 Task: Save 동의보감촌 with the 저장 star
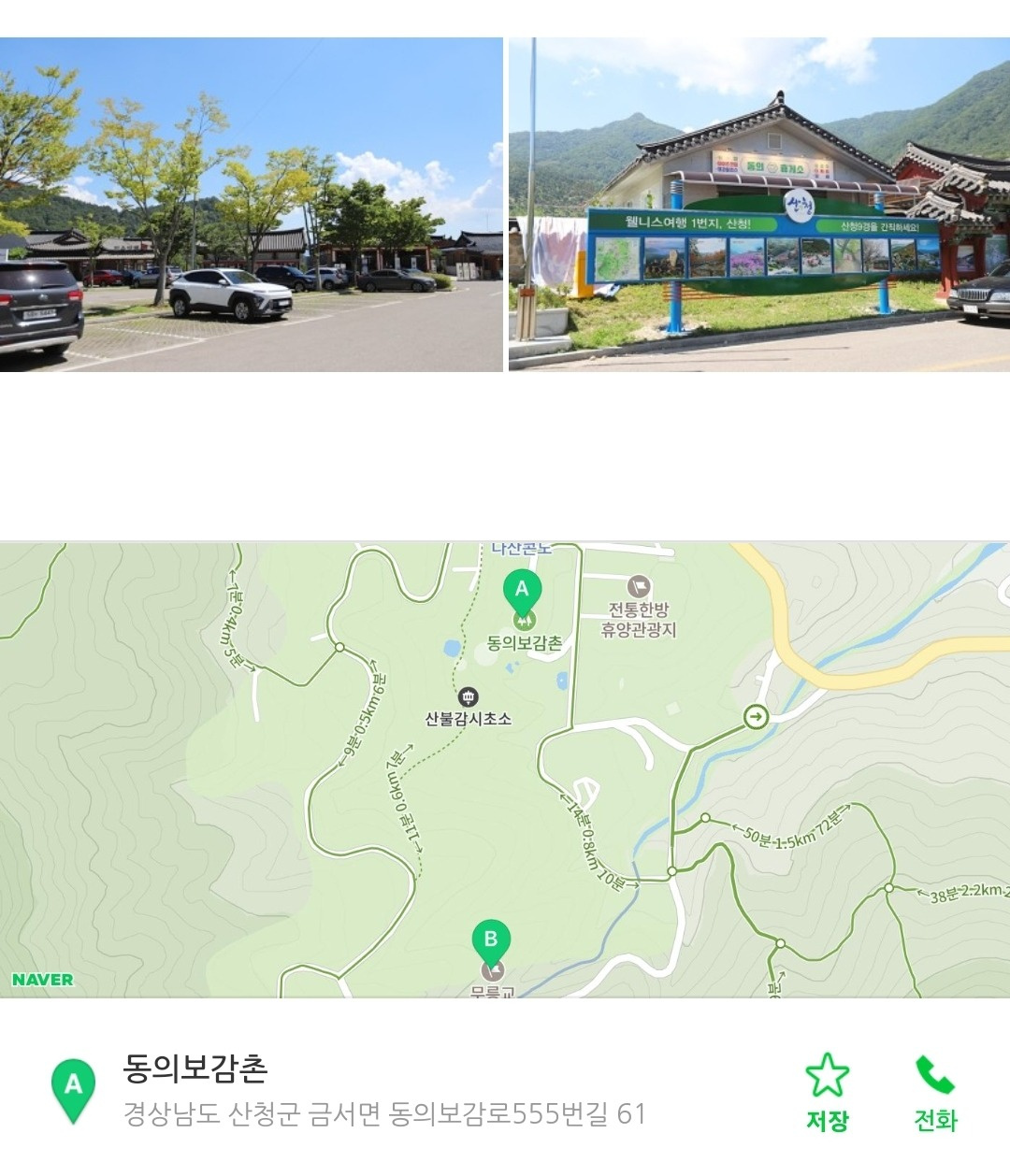(827, 1092)
